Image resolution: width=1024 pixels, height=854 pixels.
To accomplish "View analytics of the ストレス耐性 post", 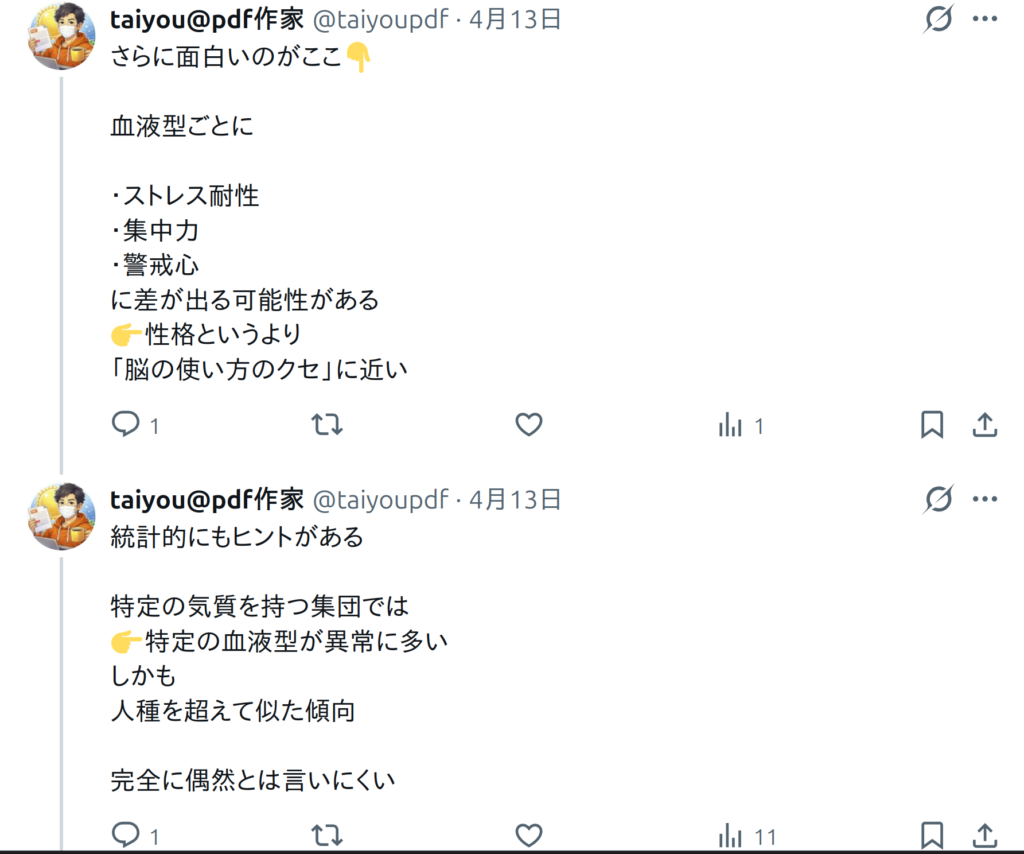I will (x=731, y=426).
